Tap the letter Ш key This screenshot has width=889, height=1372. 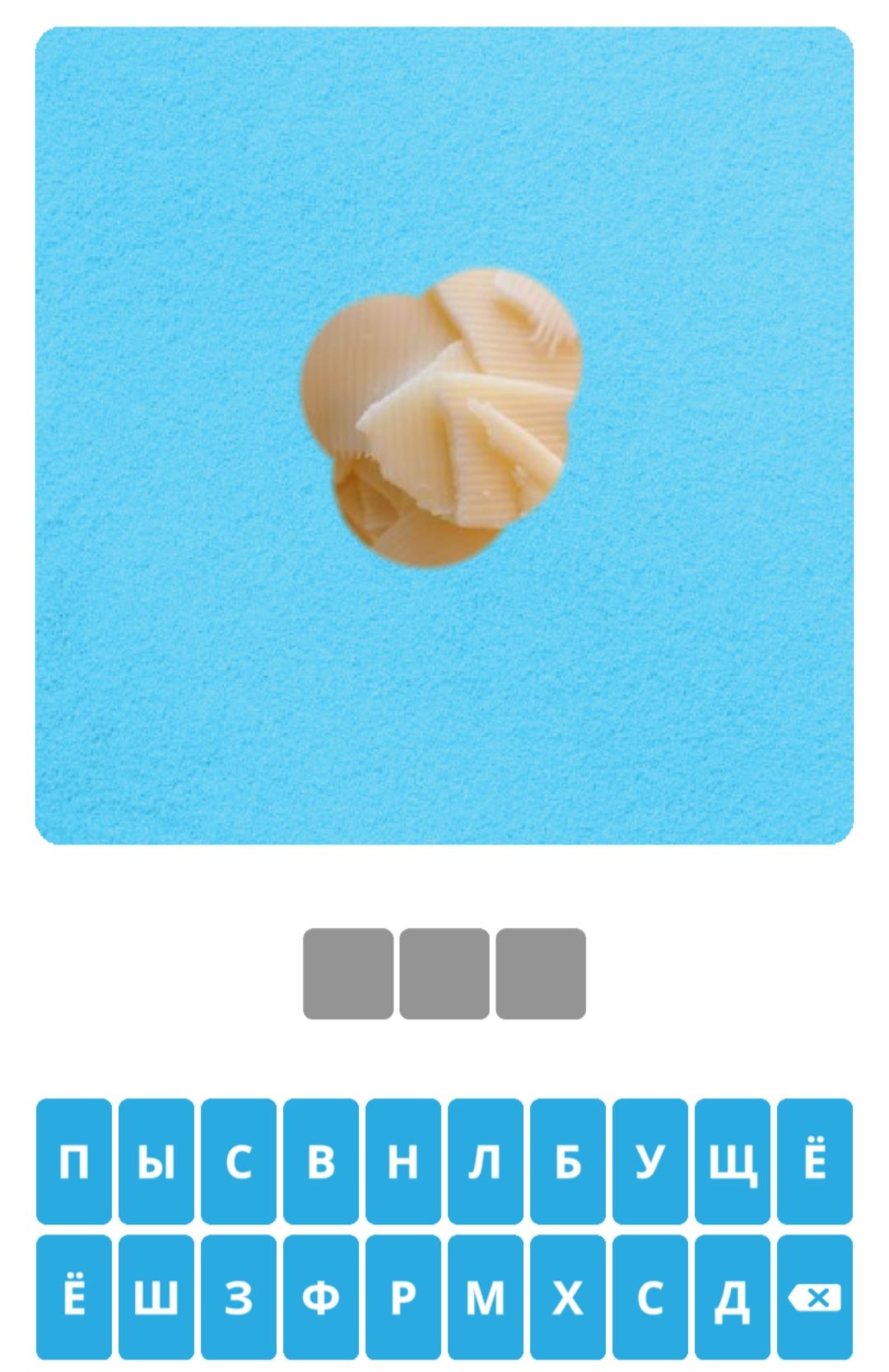click(x=156, y=1297)
